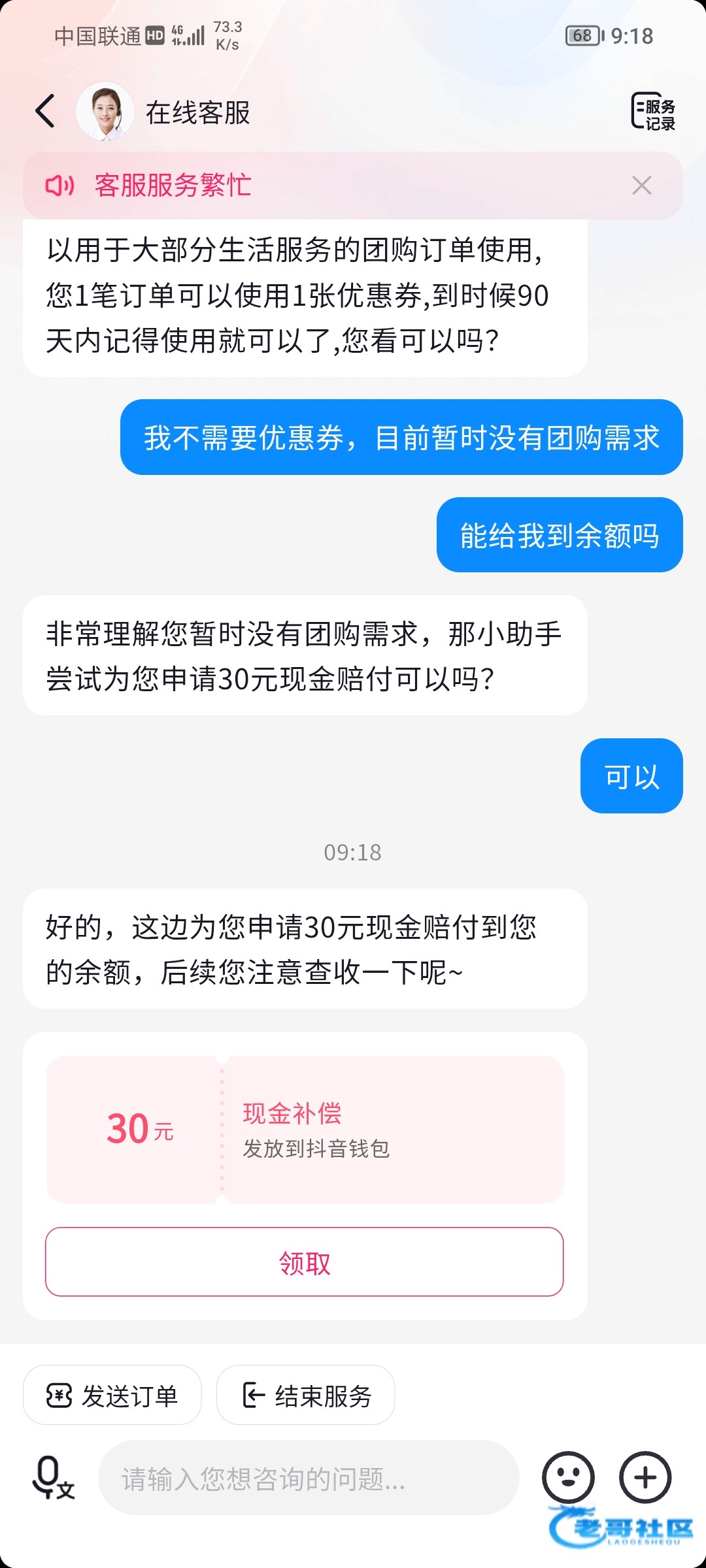Open the 30元 现金补偿 card
Viewport: 706px width, 1568px height.
pyautogui.click(x=305, y=1129)
